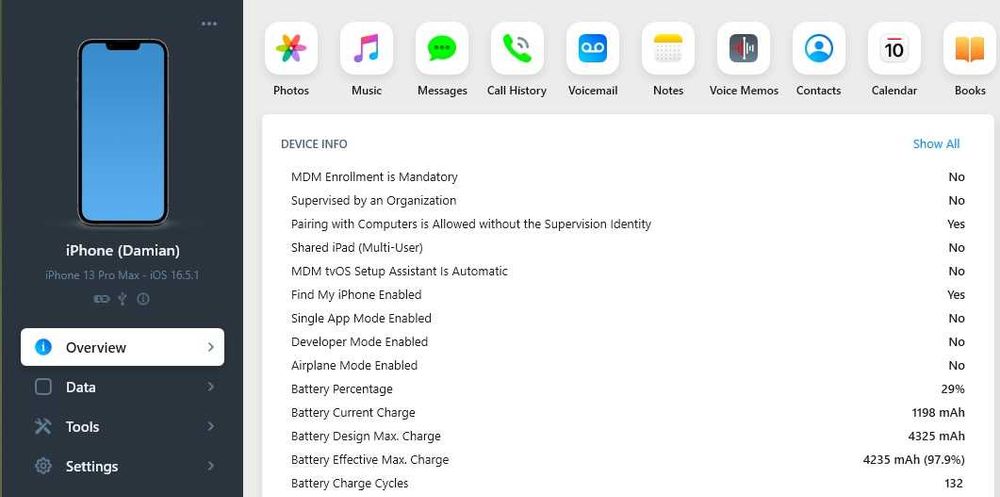Open the Settings menu item
1000x497 pixels.
coord(122,466)
